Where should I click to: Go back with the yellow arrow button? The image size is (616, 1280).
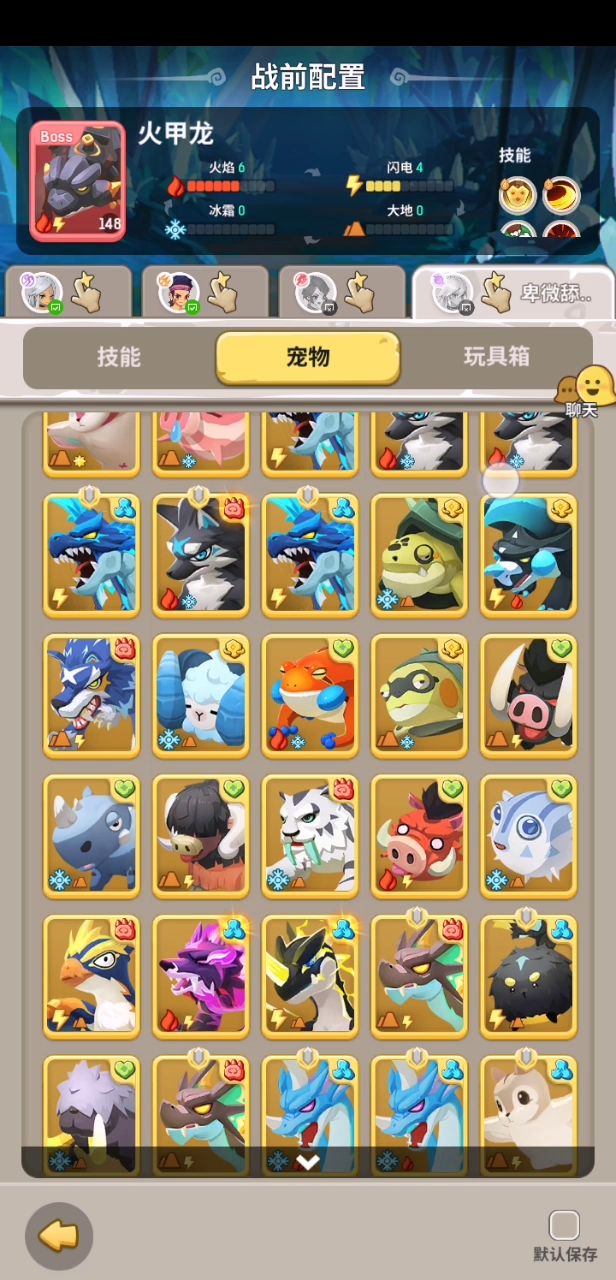coord(59,1236)
